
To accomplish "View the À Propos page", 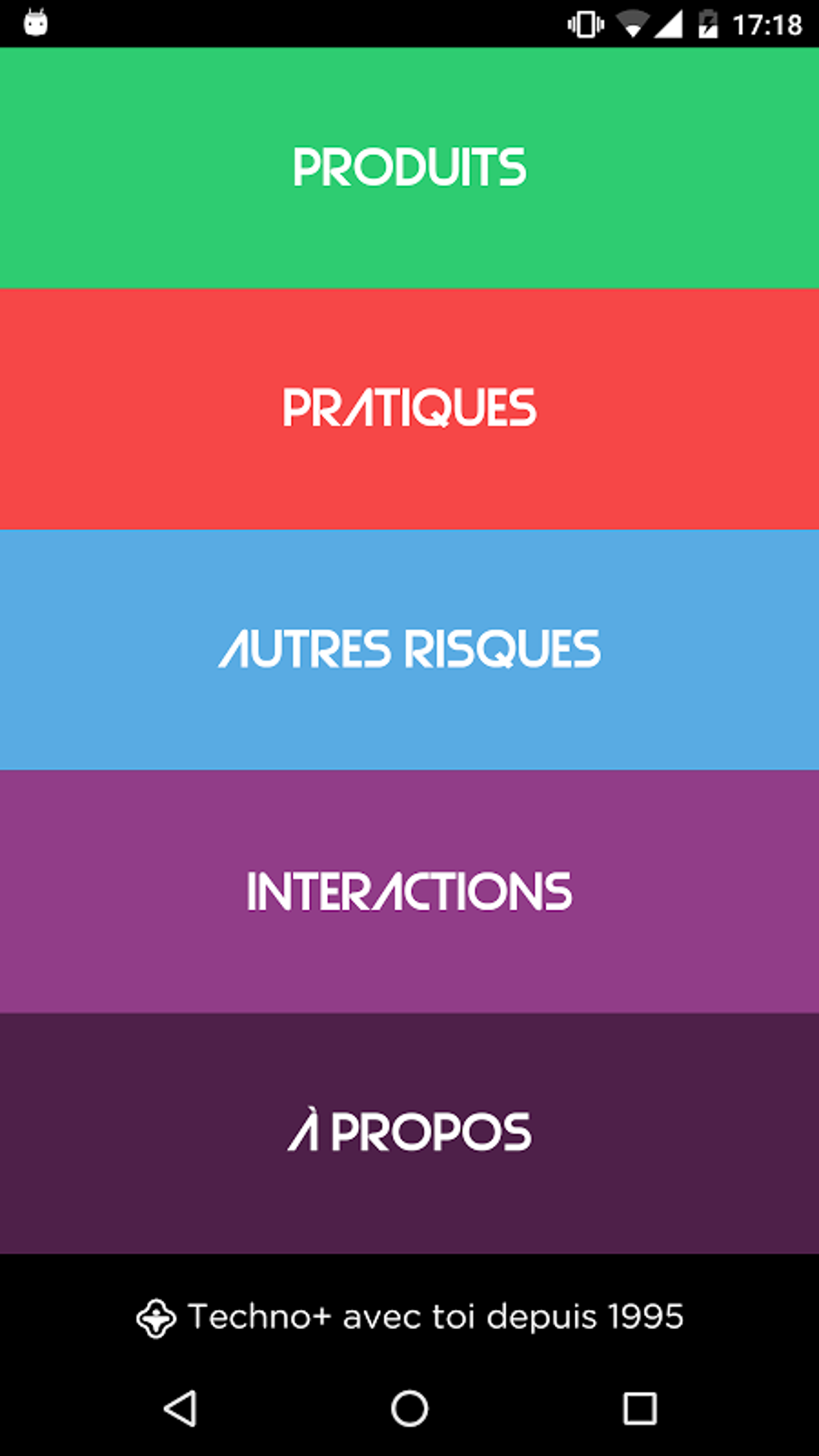I will [409, 1132].
